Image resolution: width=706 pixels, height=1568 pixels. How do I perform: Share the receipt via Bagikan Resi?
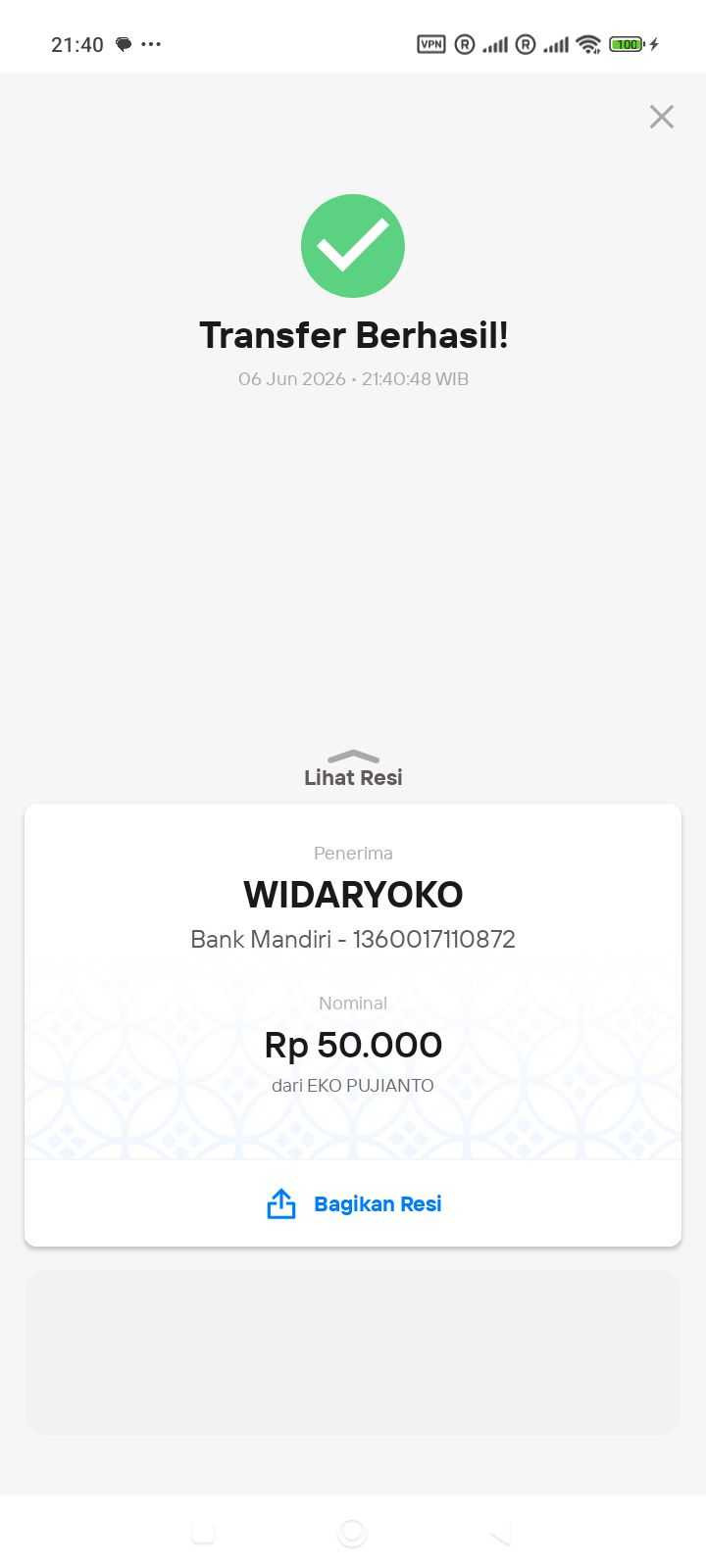click(353, 1203)
